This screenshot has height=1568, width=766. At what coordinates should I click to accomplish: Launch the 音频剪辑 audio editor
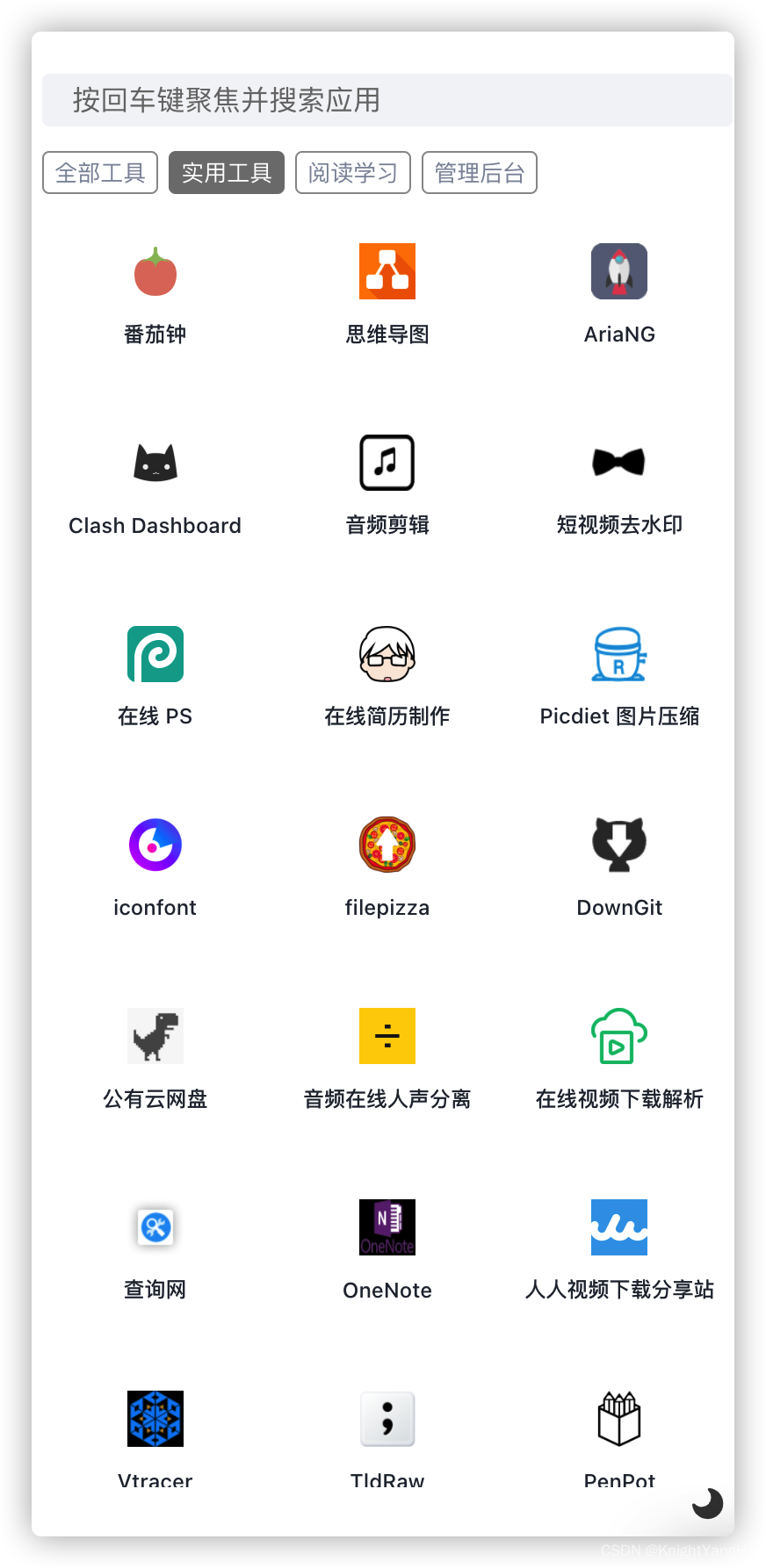(x=387, y=463)
